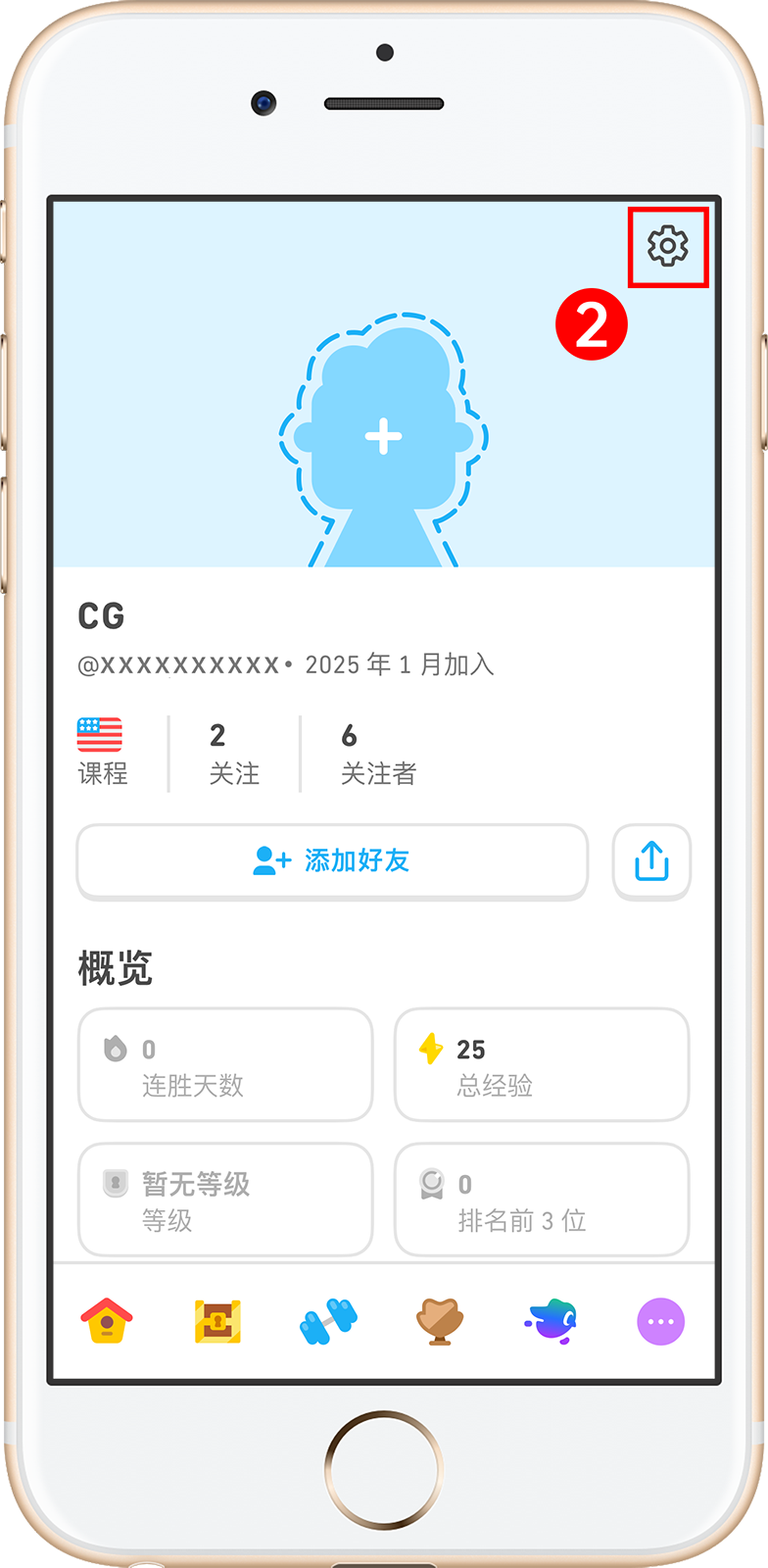Image resolution: width=768 pixels, height=1568 pixels.
Task: Tap the medal icon on 排名前 3 位 card
Action: click(432, 1184)
